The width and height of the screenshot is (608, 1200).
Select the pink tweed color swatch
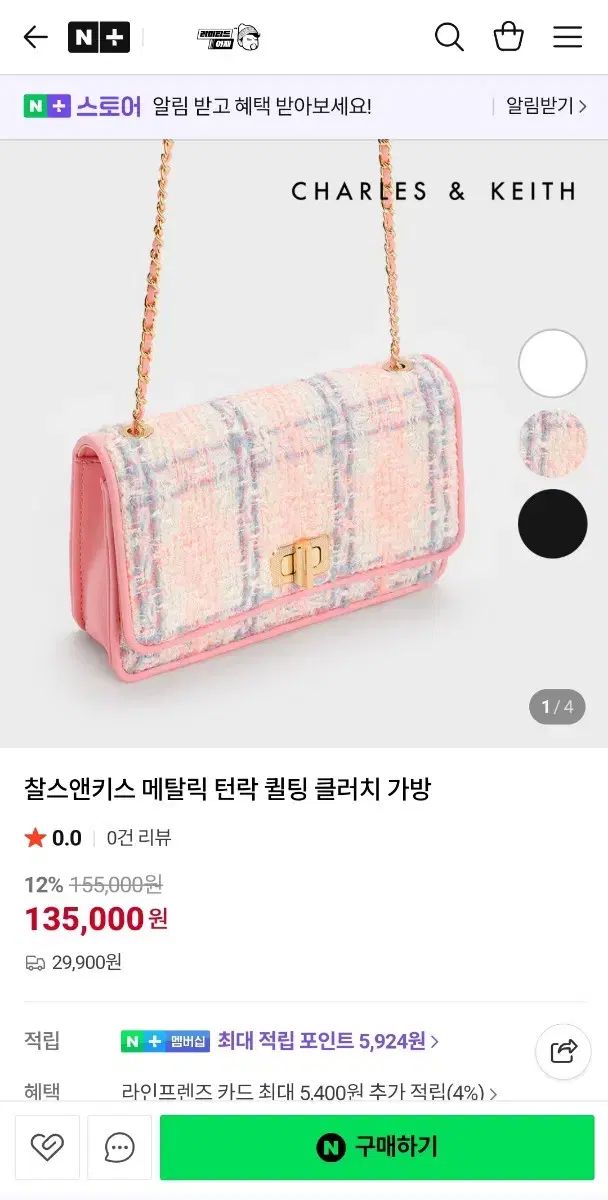point(552,443)
